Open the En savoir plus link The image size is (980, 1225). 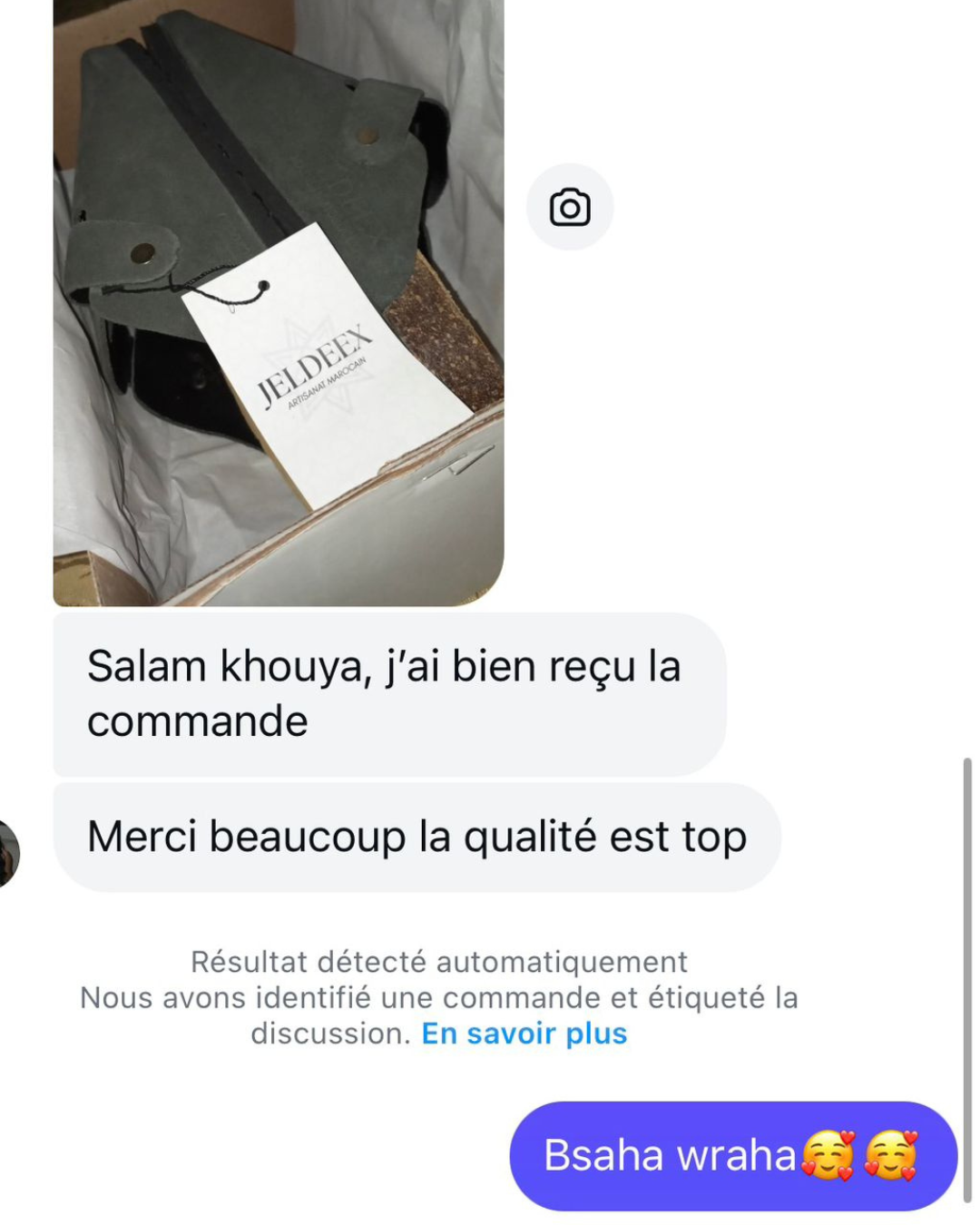[524, 1034]
